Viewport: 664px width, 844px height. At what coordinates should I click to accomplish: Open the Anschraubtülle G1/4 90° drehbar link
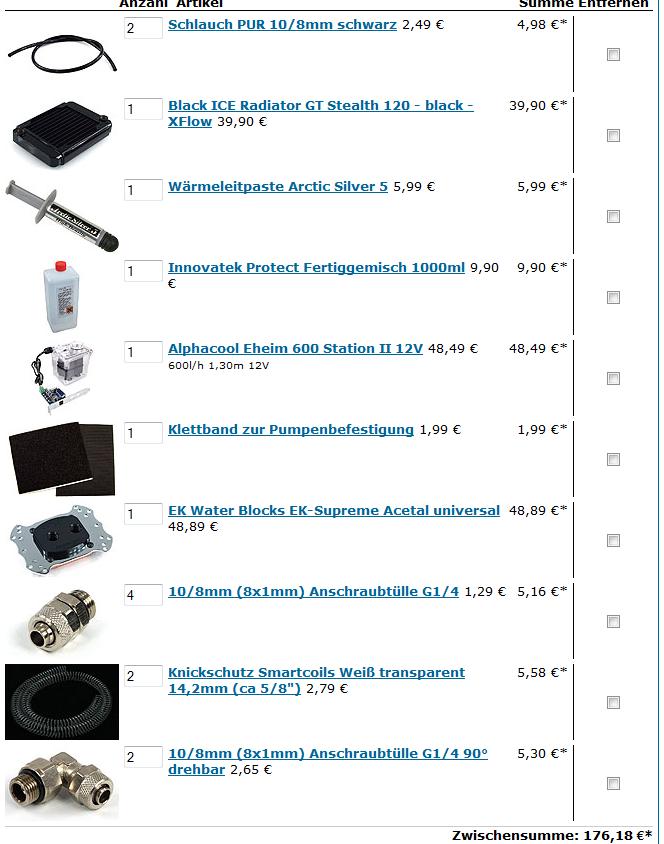pos(327,754)
